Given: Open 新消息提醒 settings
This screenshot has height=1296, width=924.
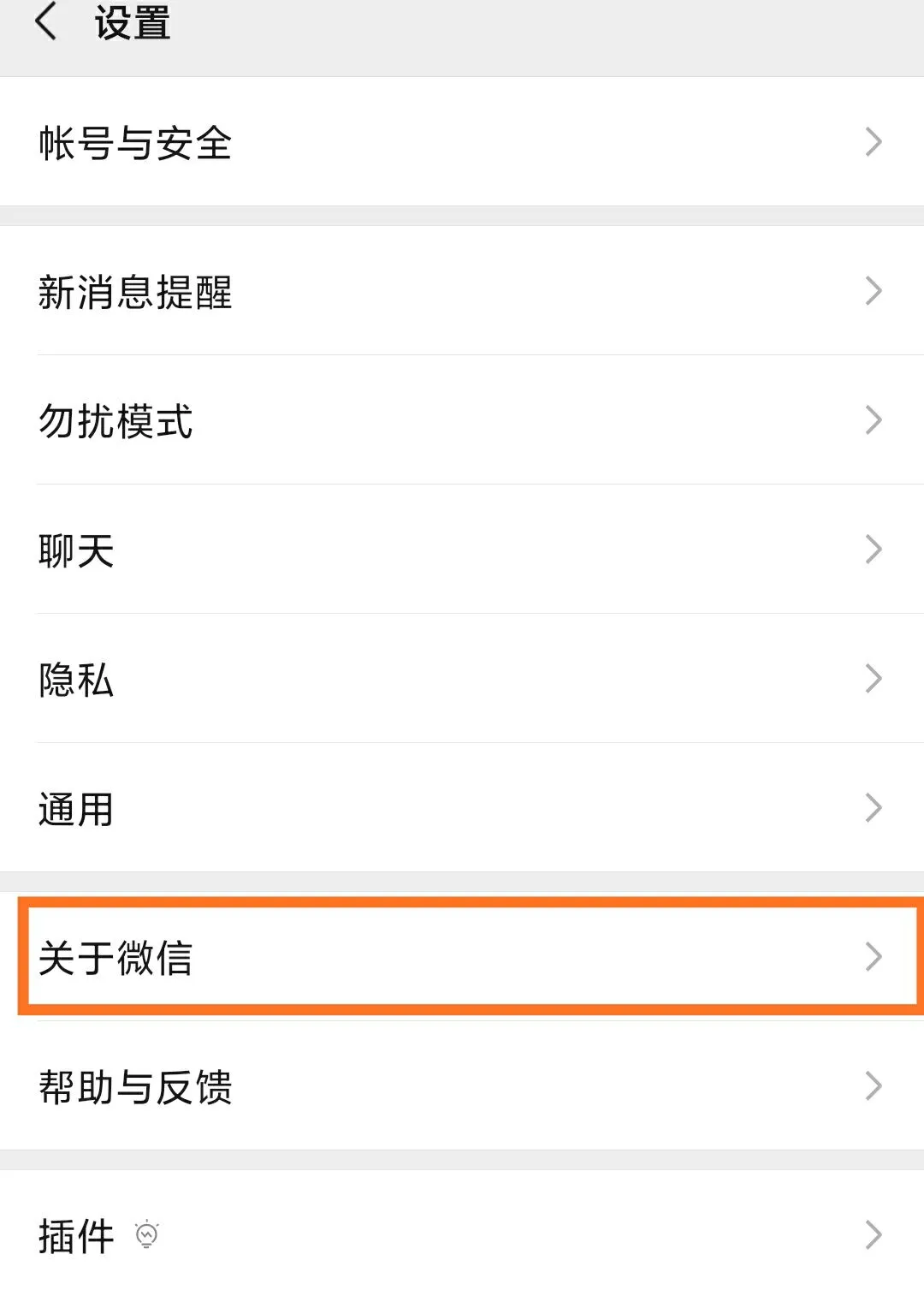Looking at the screenshot, I should pos(462,292).
